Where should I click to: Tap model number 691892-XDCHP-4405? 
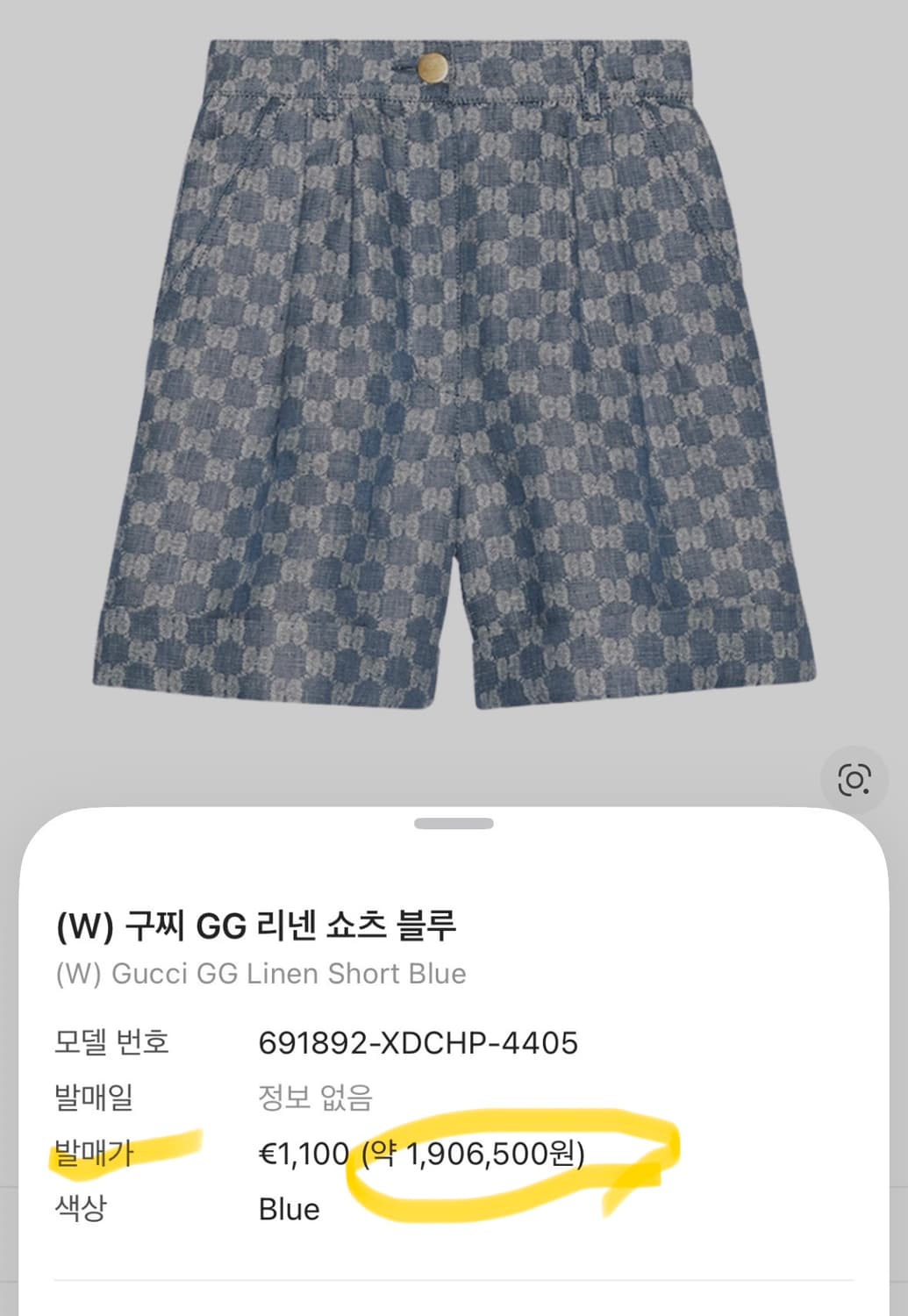pyautogui.click(x=417, y=1041)
